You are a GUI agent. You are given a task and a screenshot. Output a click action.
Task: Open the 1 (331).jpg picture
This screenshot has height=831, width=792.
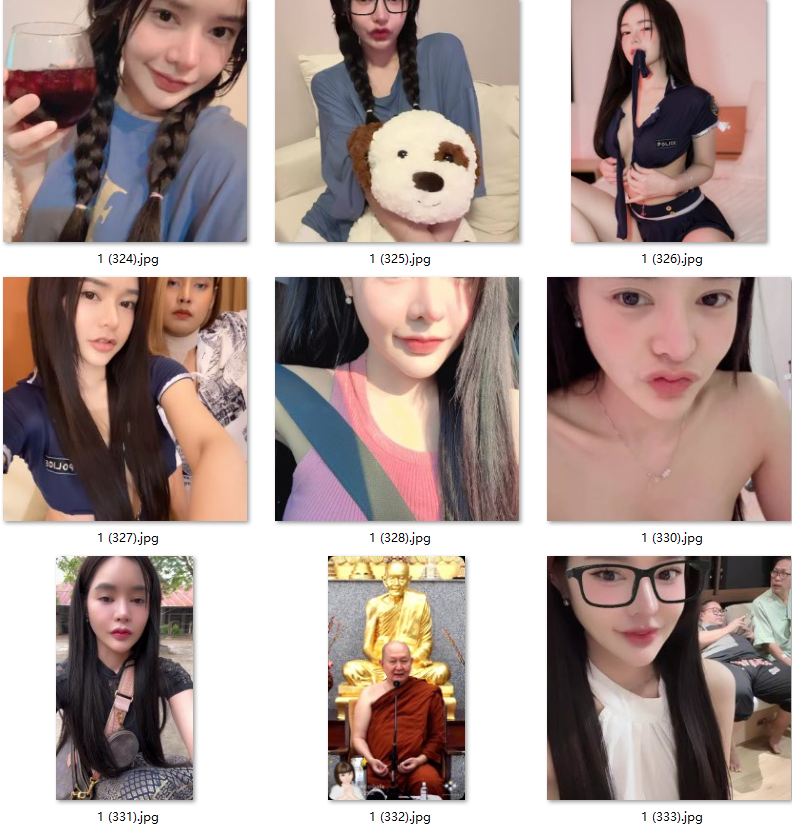coord(125,678)
